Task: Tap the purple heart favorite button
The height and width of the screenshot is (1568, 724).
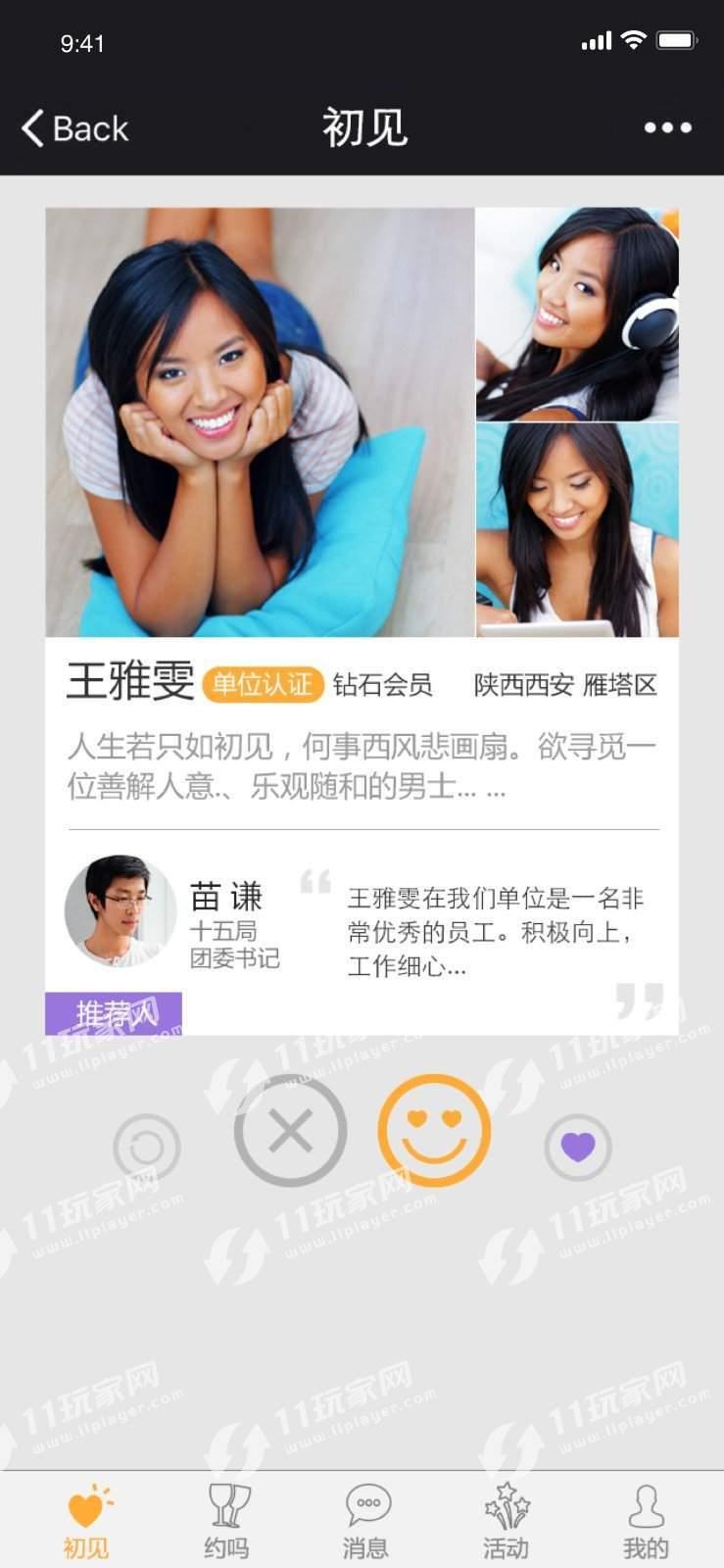Action: pyautogui.click(x=578, y=1147)
